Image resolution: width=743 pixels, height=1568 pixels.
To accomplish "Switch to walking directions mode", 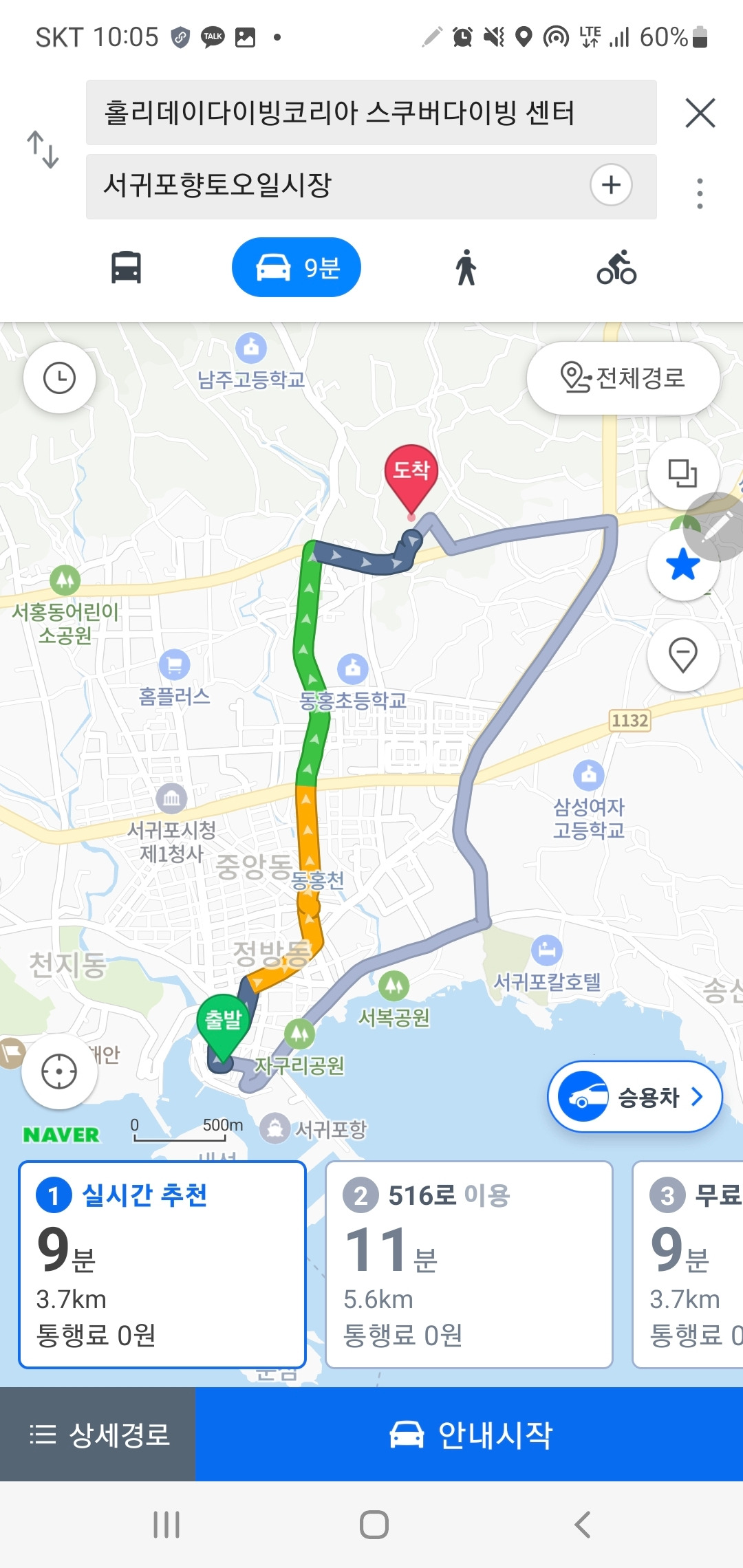I will 465,268.
